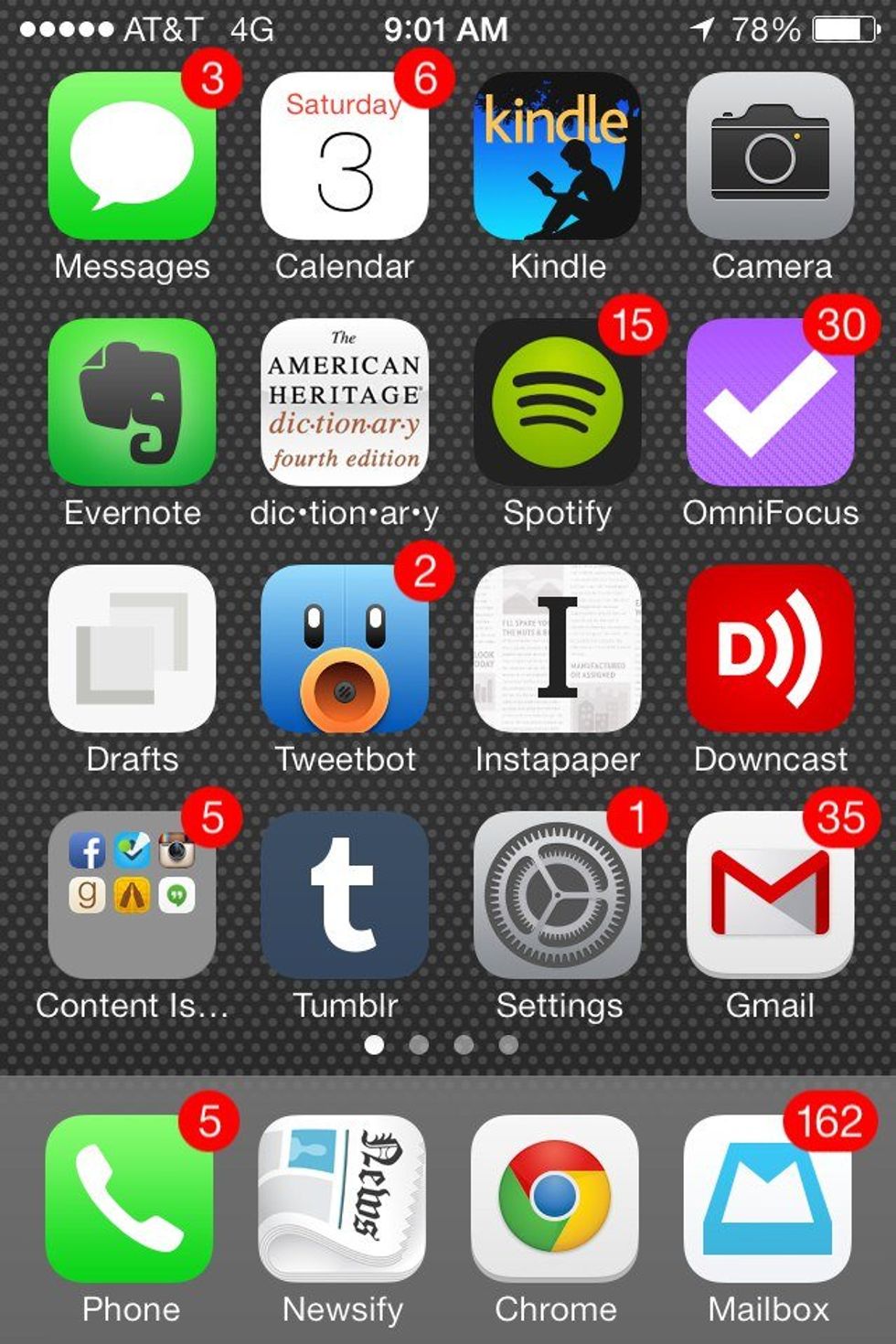
Task: Open Newsify from the dock
Action: point(343,1198)
